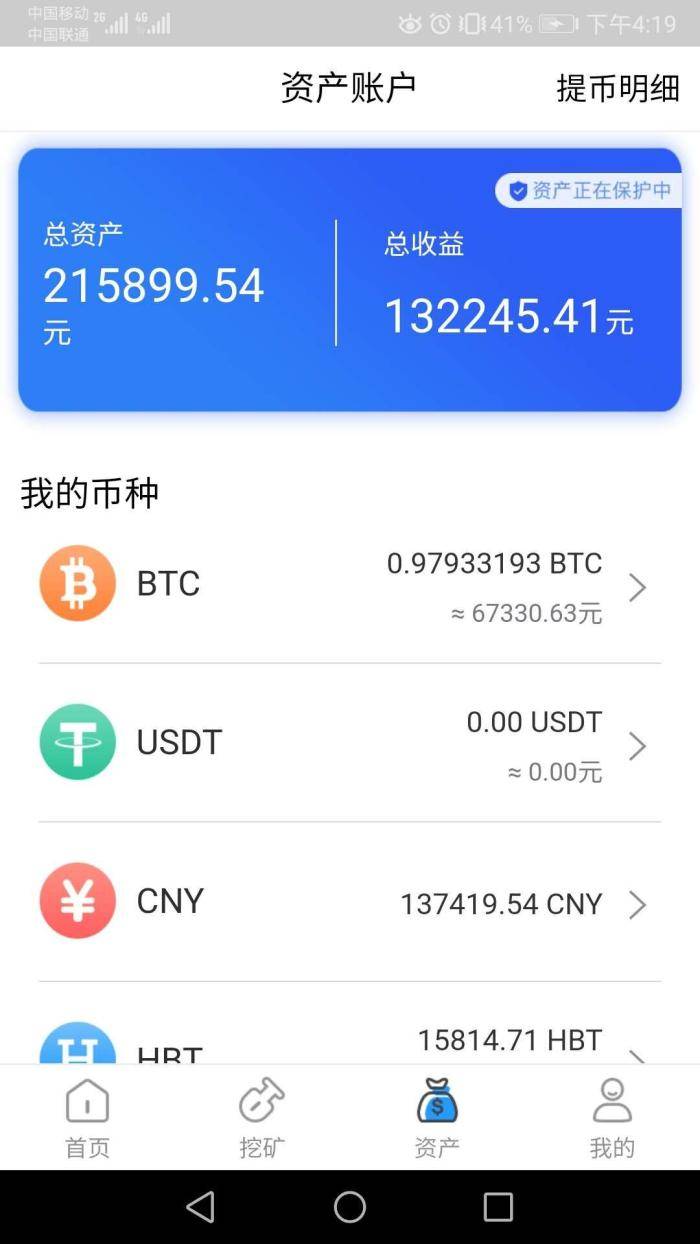Switch to the 挖矿 mining tab
This screenshot has height=1244, width=700.
point(262,1120)
